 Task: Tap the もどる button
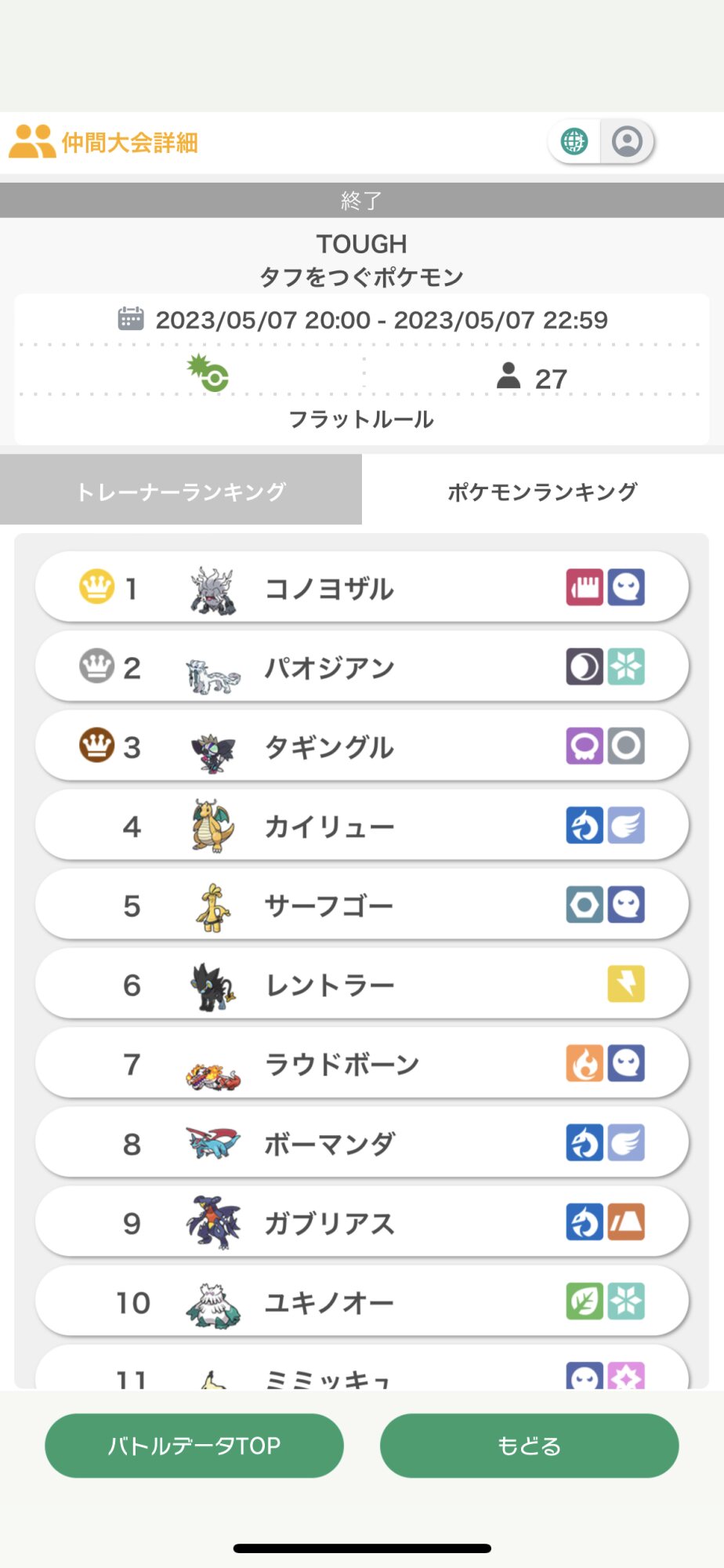(x=529, y=1446)
